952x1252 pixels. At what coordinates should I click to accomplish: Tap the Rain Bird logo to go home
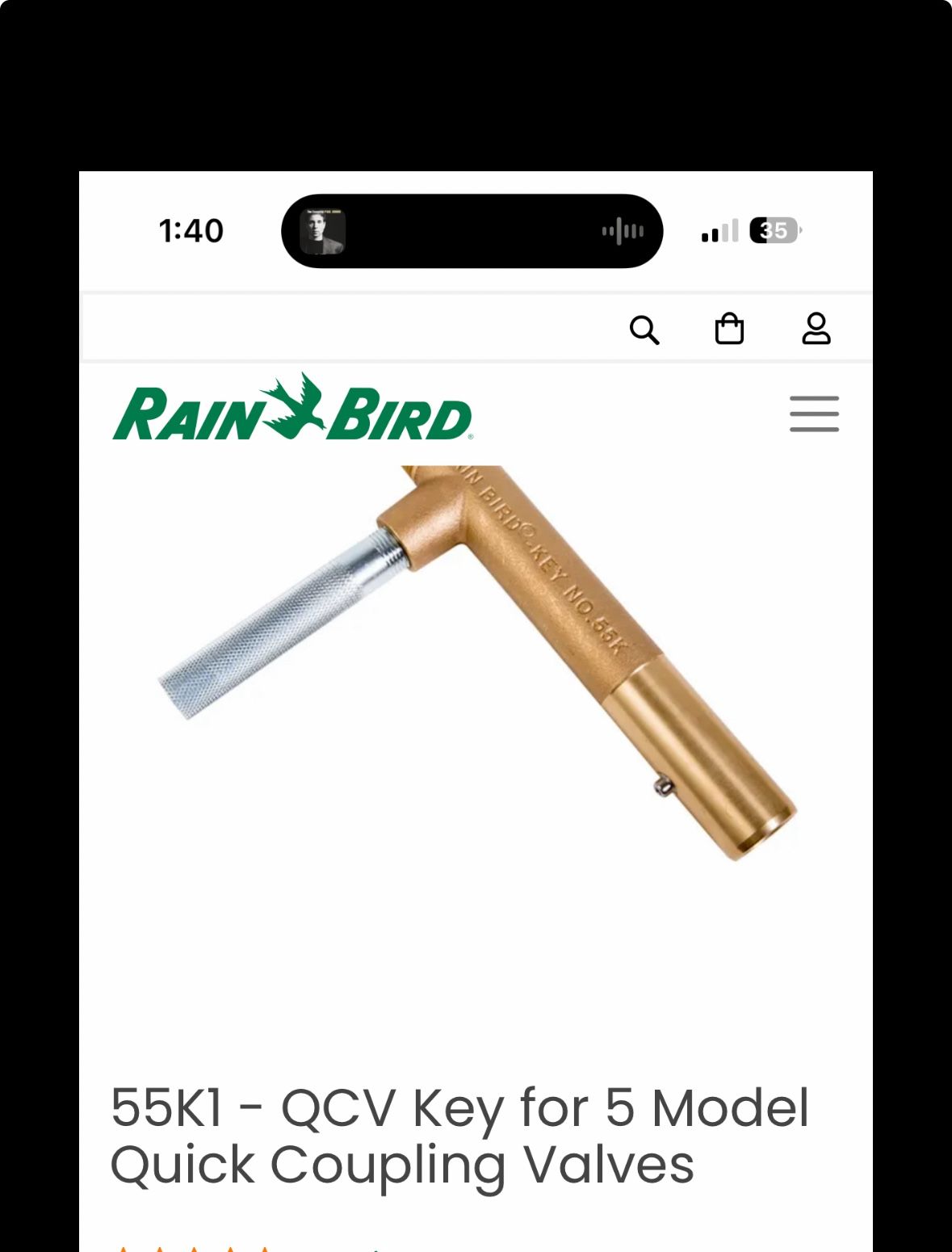click(x=292, y=409)
